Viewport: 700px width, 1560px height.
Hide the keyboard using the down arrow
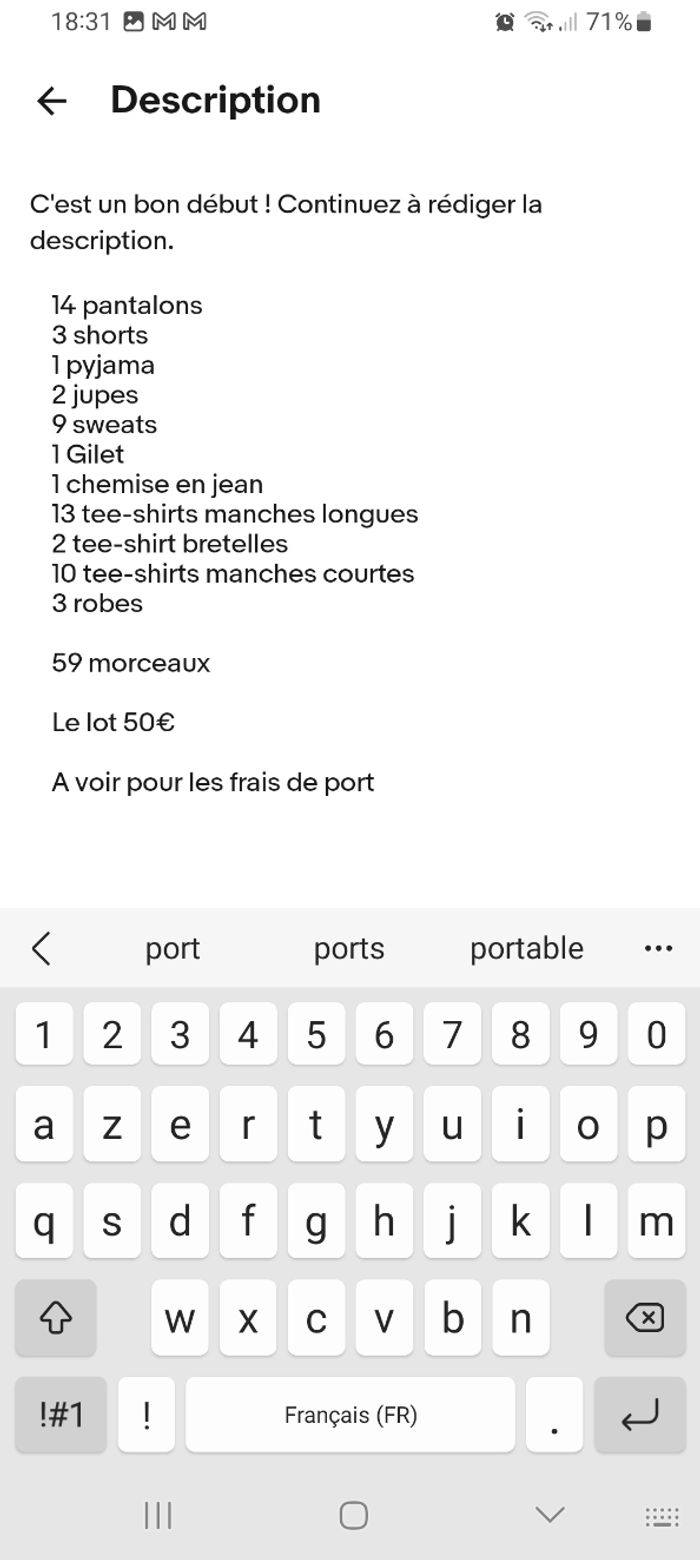549,1515
